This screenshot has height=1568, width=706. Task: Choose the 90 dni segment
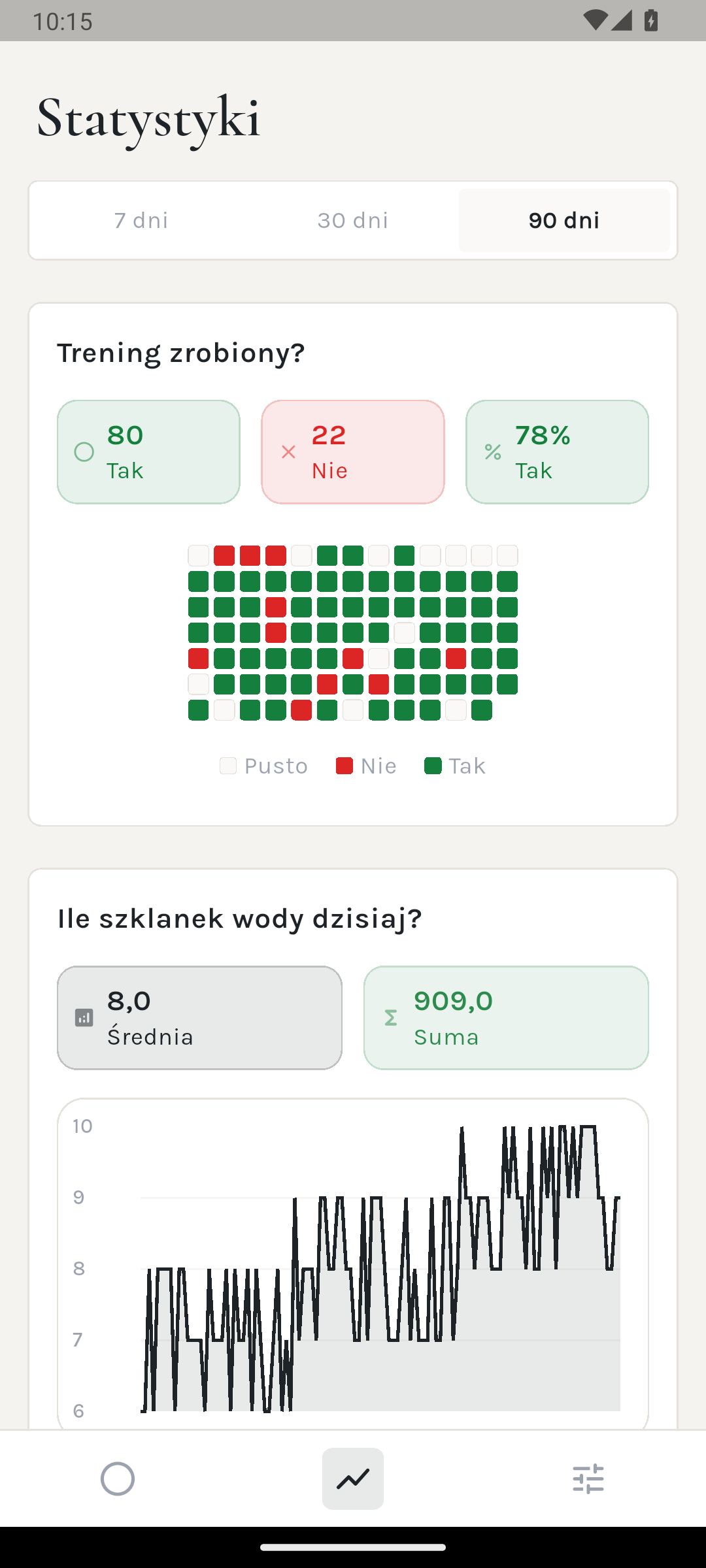(564, 221)
